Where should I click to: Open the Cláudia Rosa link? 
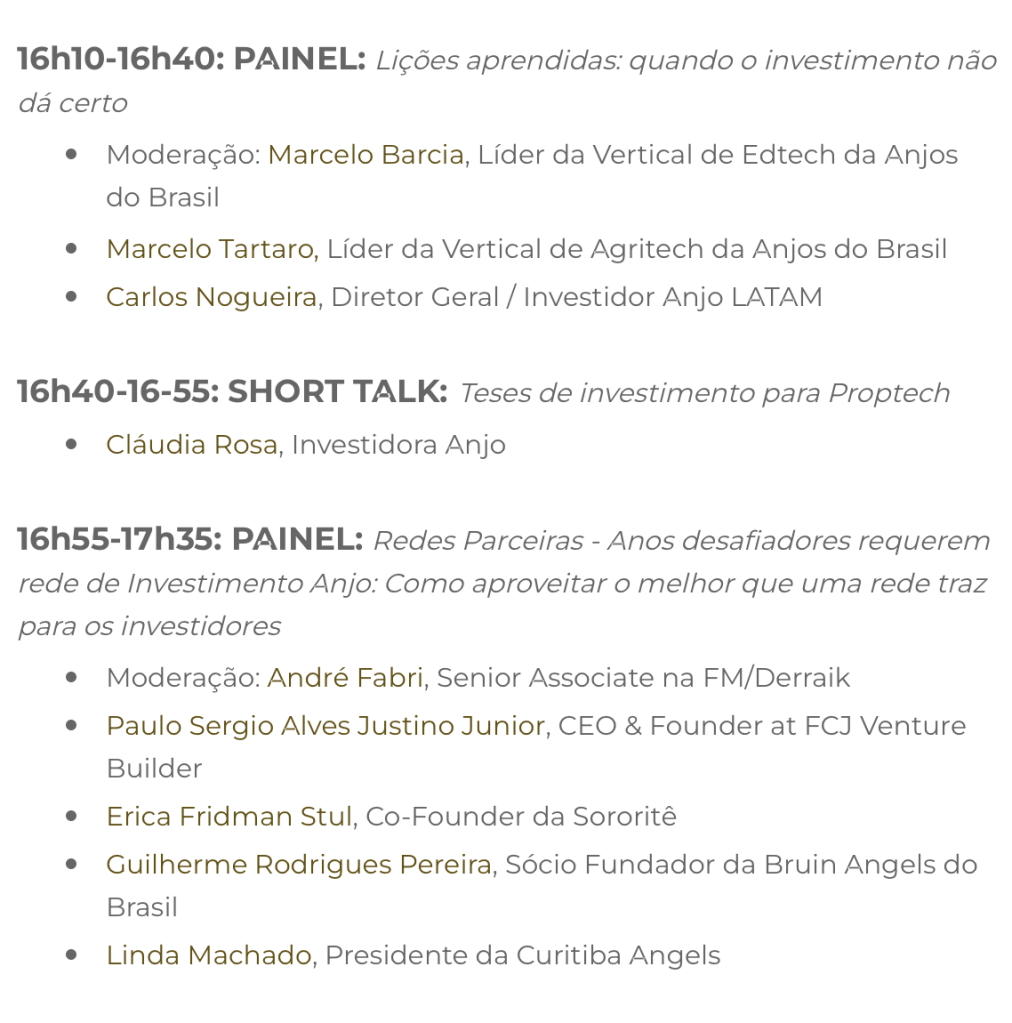pyautogui.click(x=191, y=445)
